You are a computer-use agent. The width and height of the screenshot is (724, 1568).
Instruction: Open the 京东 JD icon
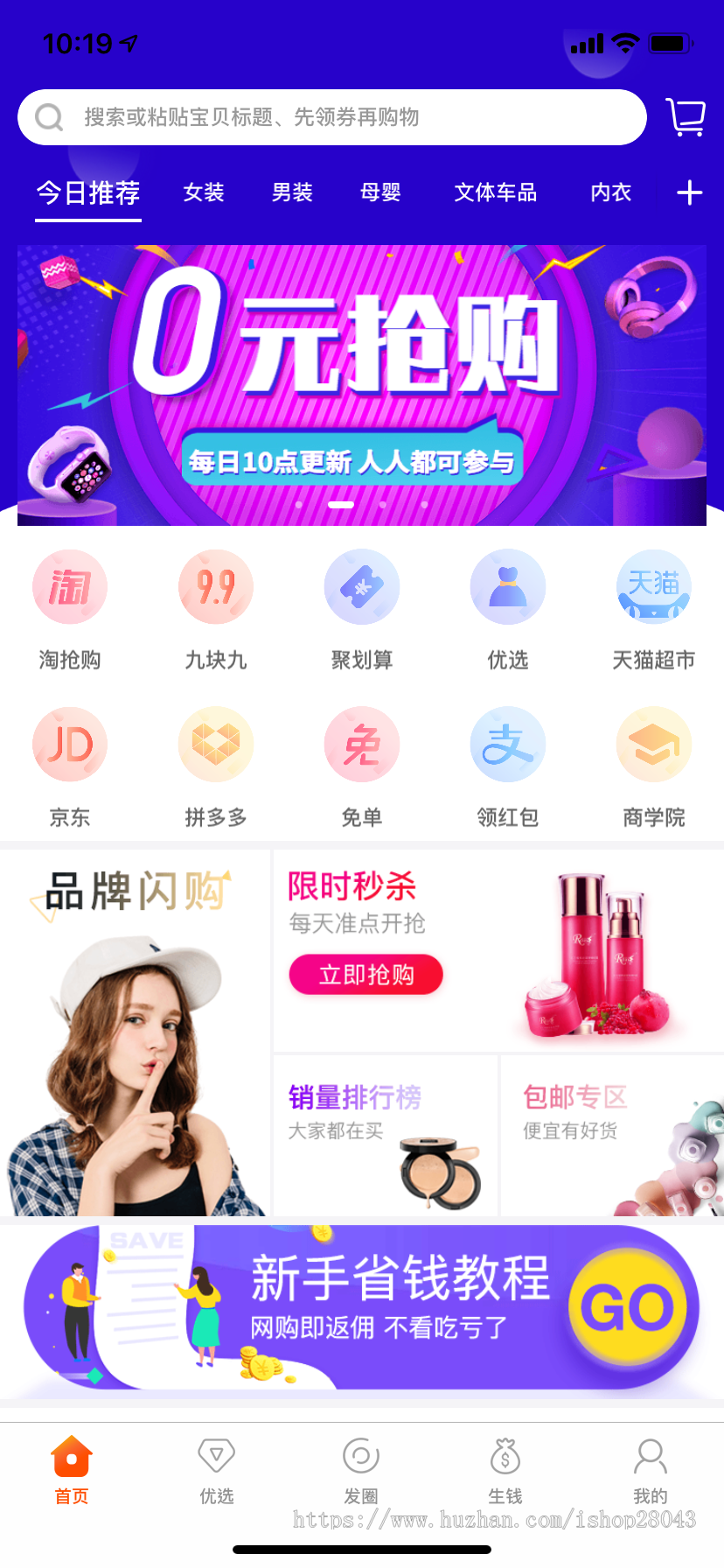pyautogui.click(x=70, y=743)
